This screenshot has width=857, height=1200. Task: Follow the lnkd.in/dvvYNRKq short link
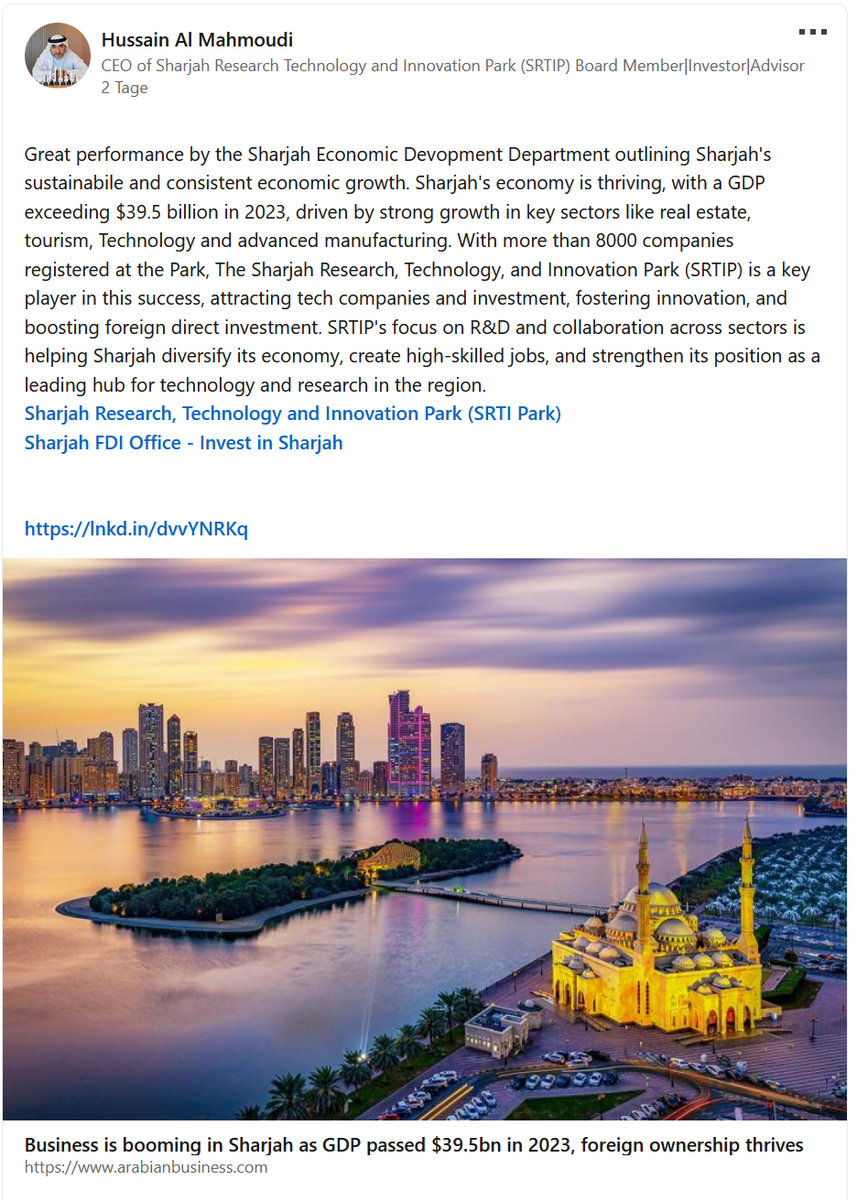click(136, 529)
